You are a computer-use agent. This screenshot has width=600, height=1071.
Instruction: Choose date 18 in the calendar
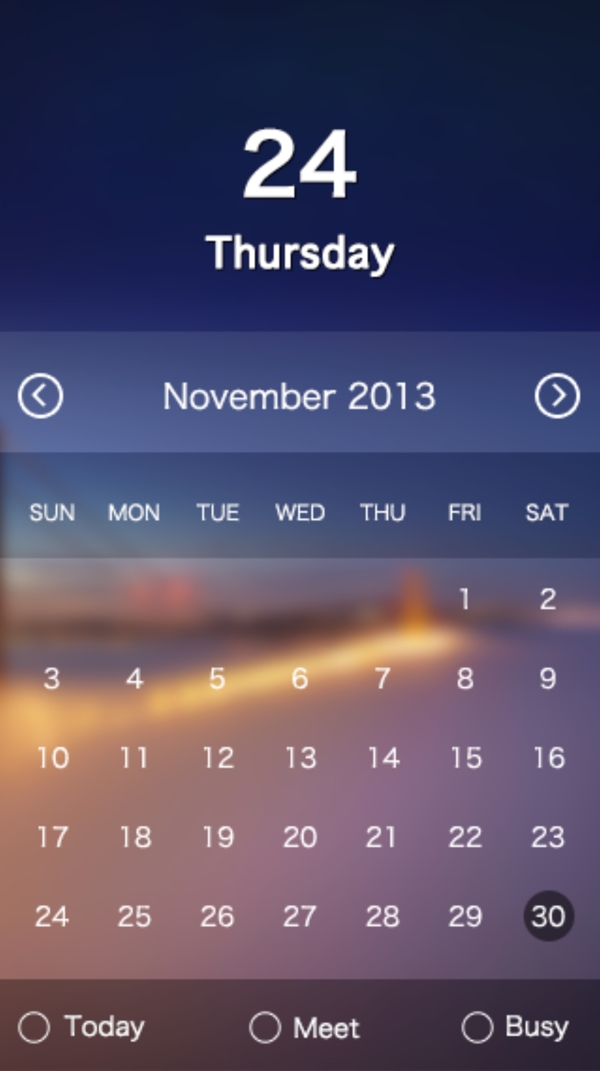point(135,837)
